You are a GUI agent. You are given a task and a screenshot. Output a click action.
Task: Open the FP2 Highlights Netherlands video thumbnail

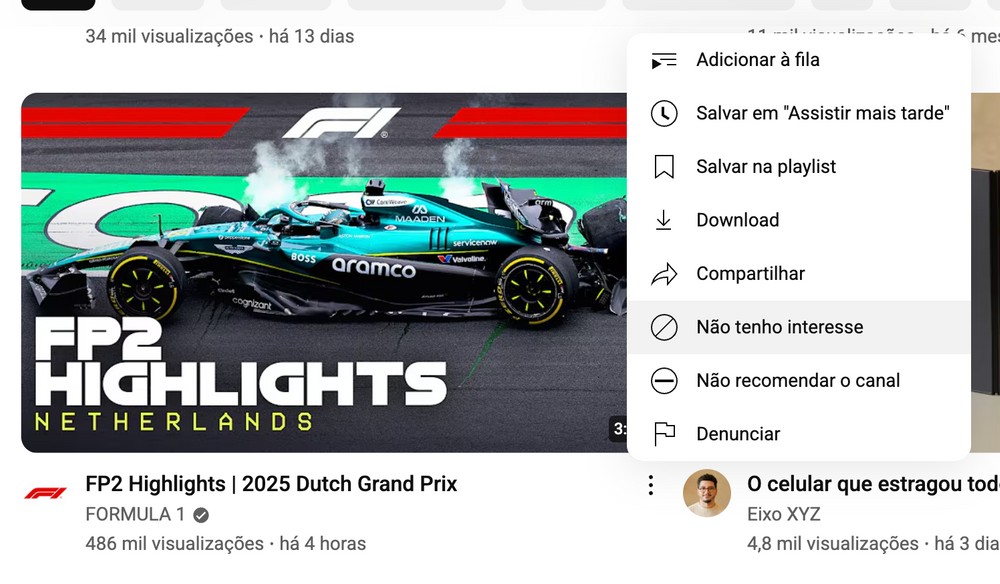click(320, 272)
